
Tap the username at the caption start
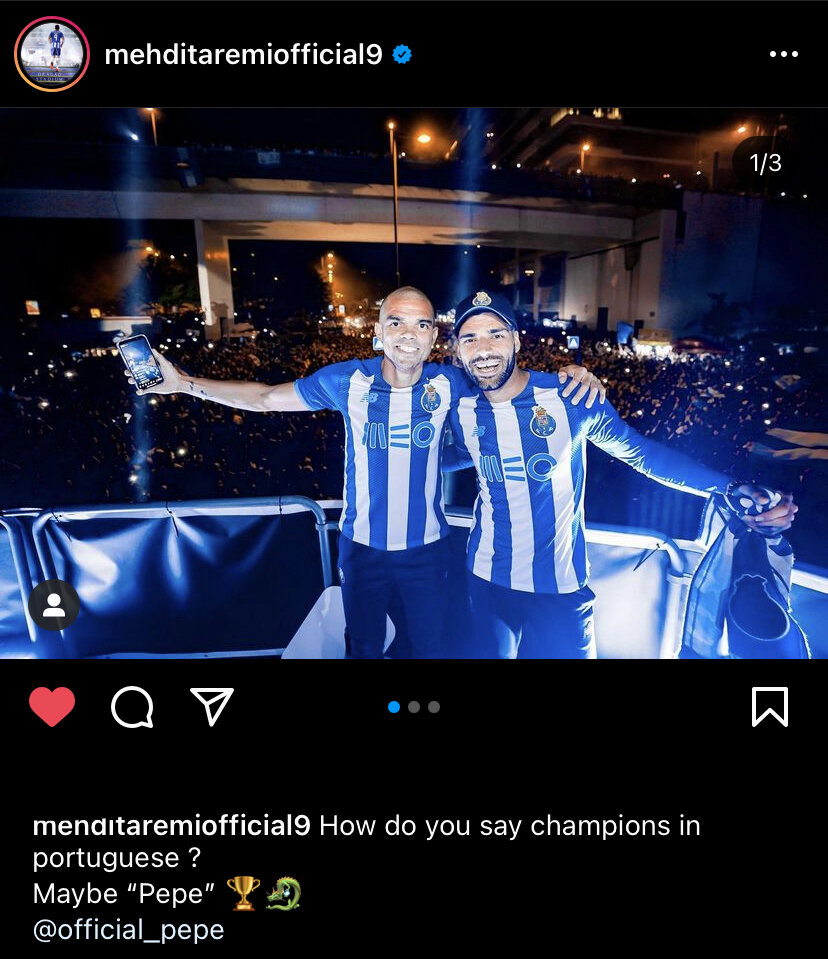pyautogui.click(x=171, y=826)
